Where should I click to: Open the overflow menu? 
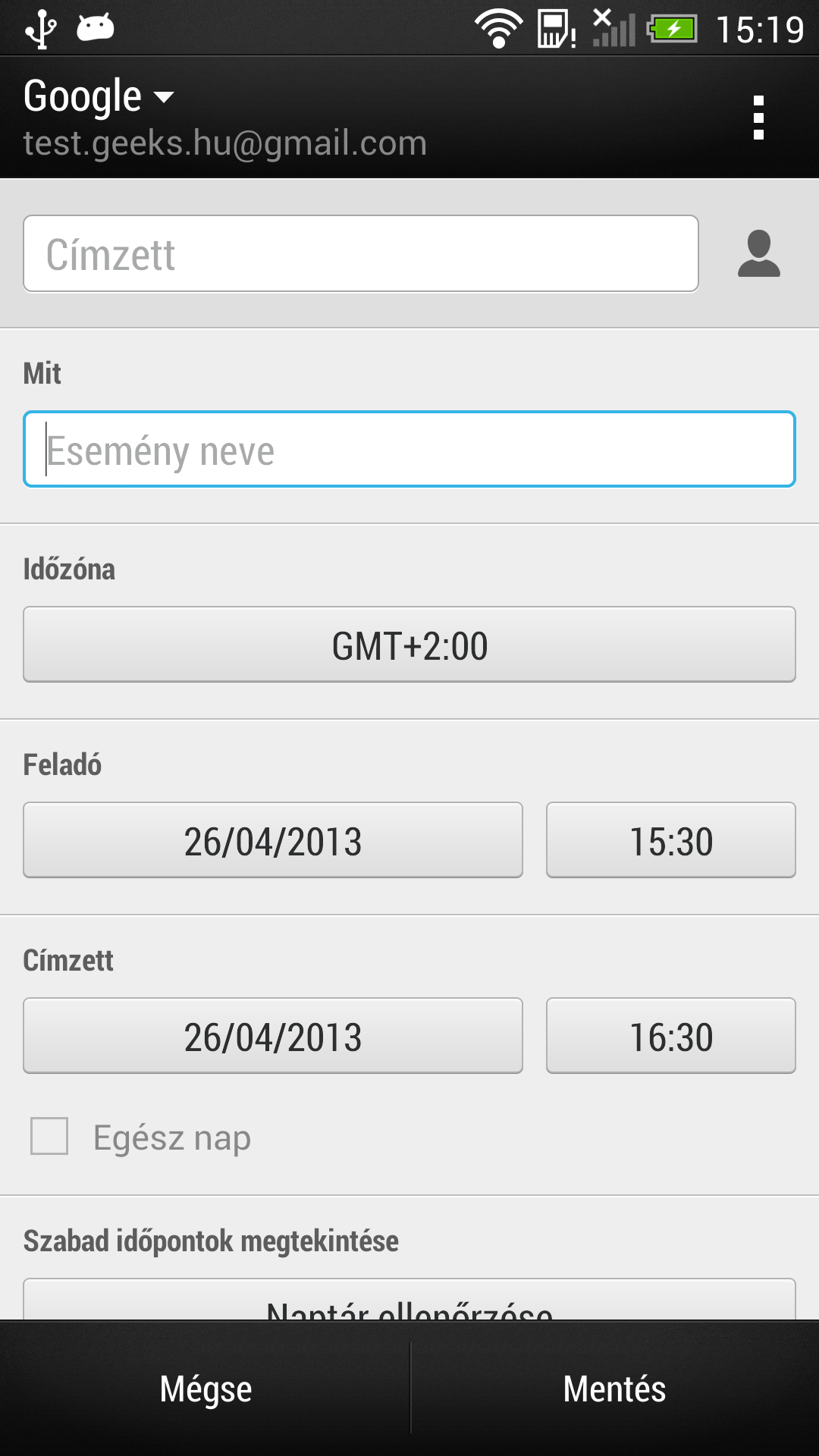coord(758,118)
